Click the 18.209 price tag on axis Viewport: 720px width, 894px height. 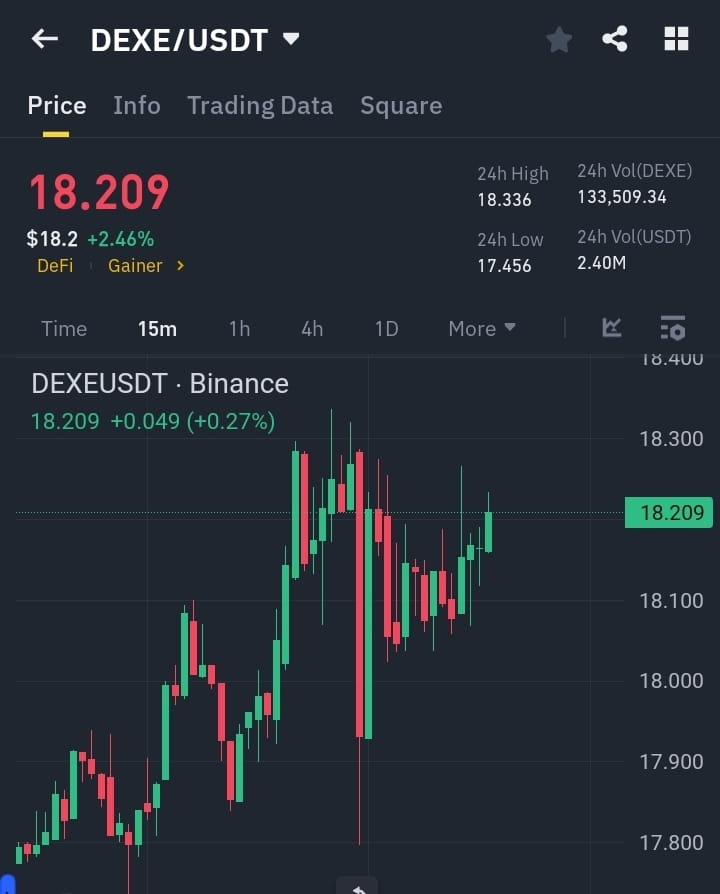[668, 512]
